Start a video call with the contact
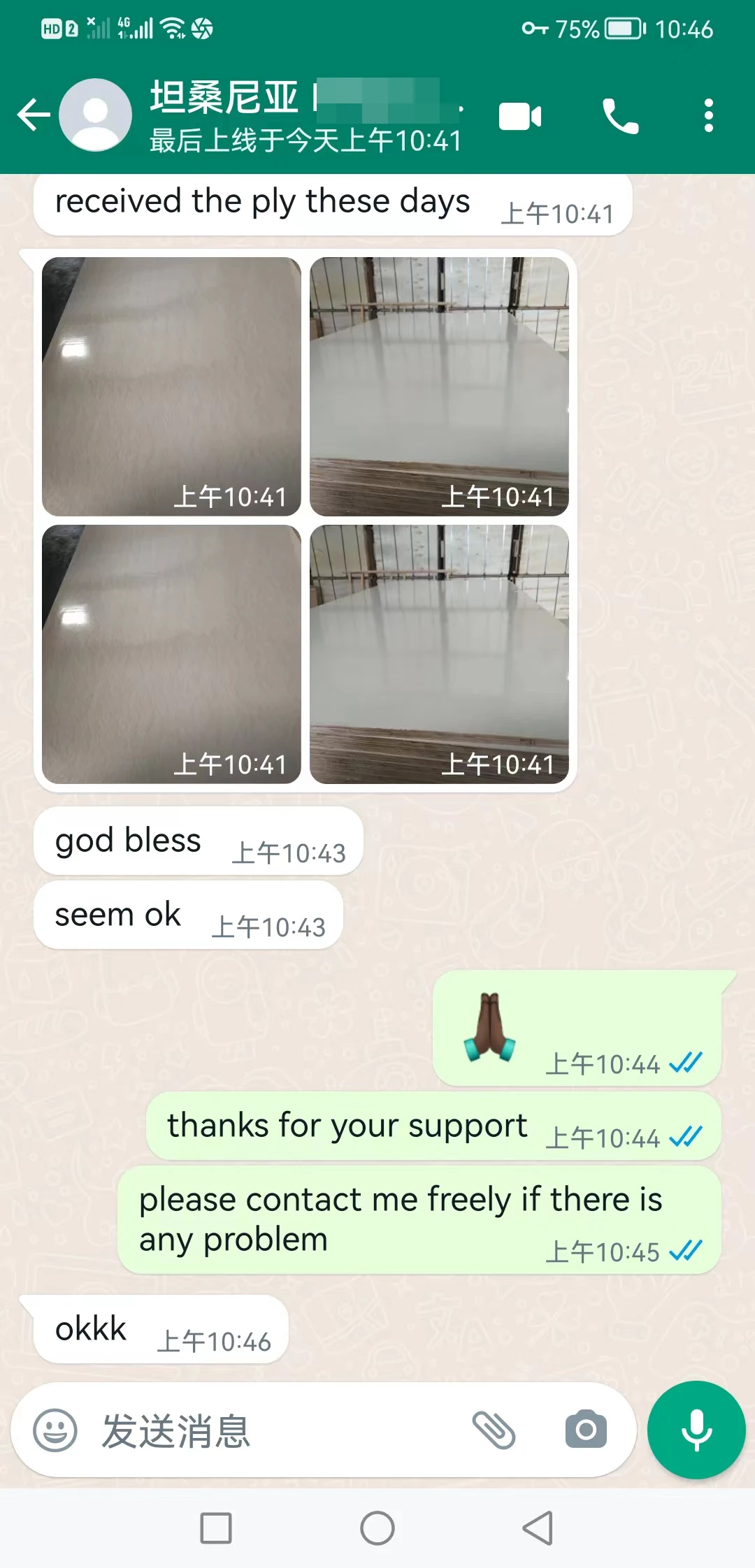 pyautogui.click(x=520, y=115)
